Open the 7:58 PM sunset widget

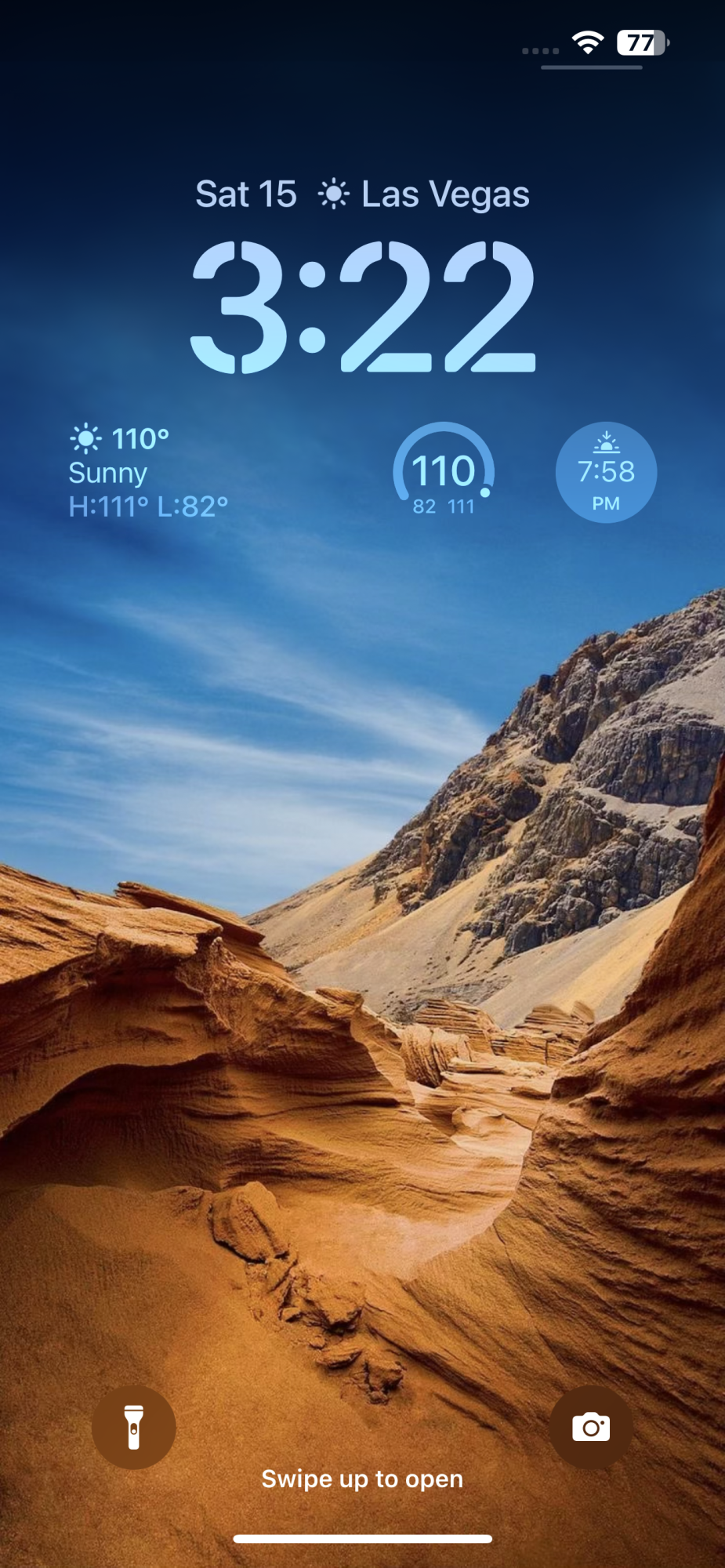click(606, 473)
